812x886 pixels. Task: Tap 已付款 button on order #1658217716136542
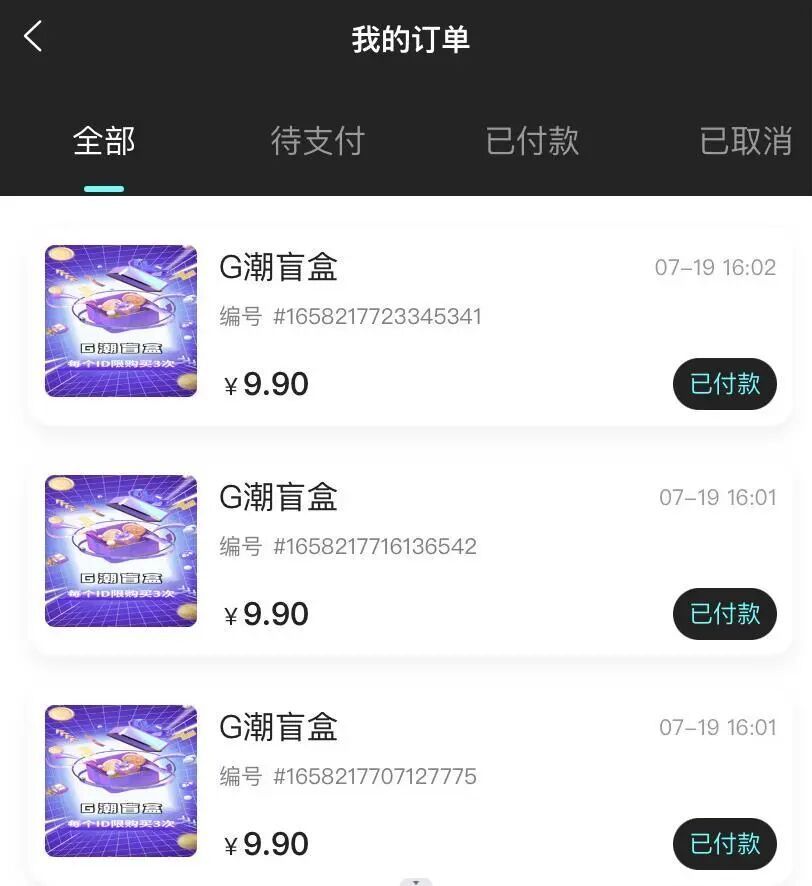pyautogui.click(x=725, y=614)
